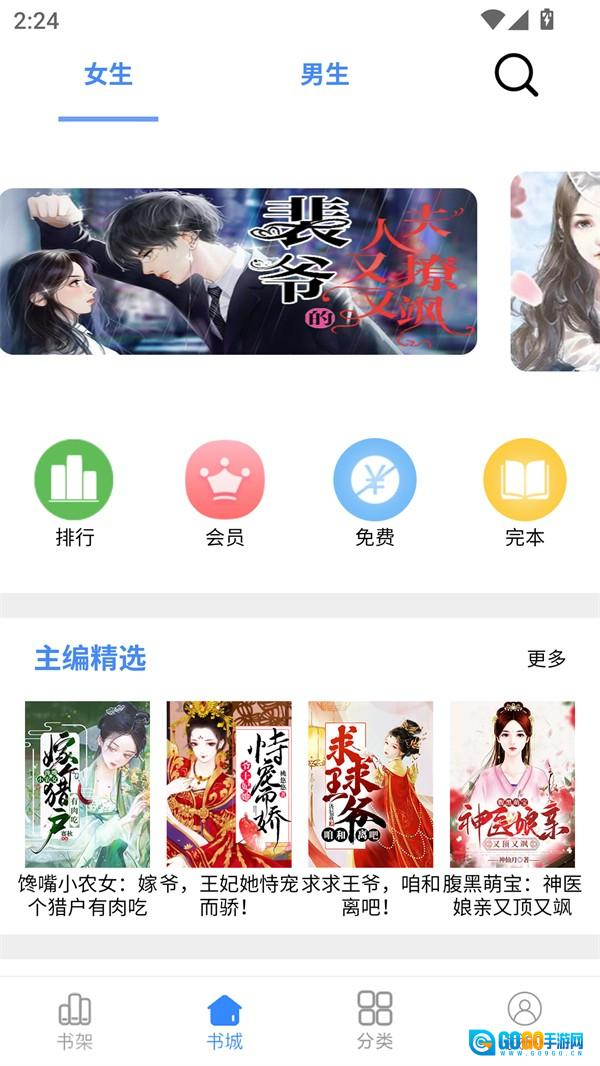Select the 女生 tab
Image resolution: width=600 pixels, height=1066 pixels.
pyautogui.click(x=108, y=75)
